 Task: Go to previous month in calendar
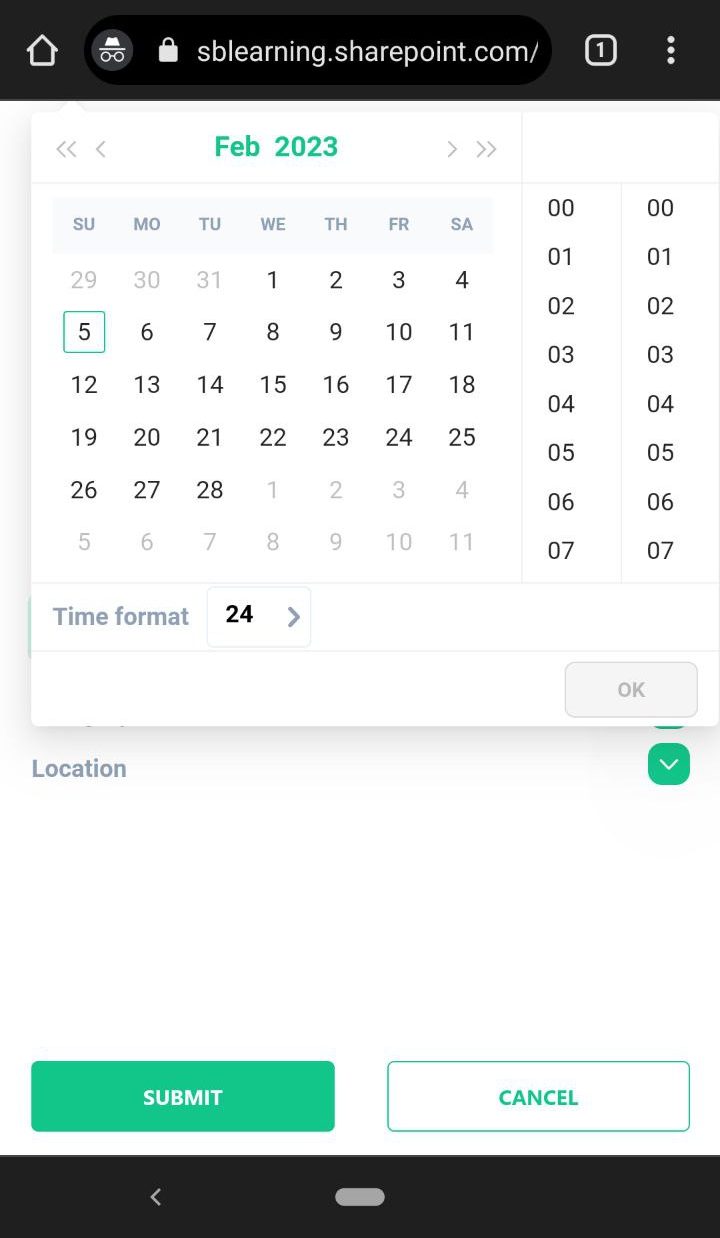pos(100,149)
